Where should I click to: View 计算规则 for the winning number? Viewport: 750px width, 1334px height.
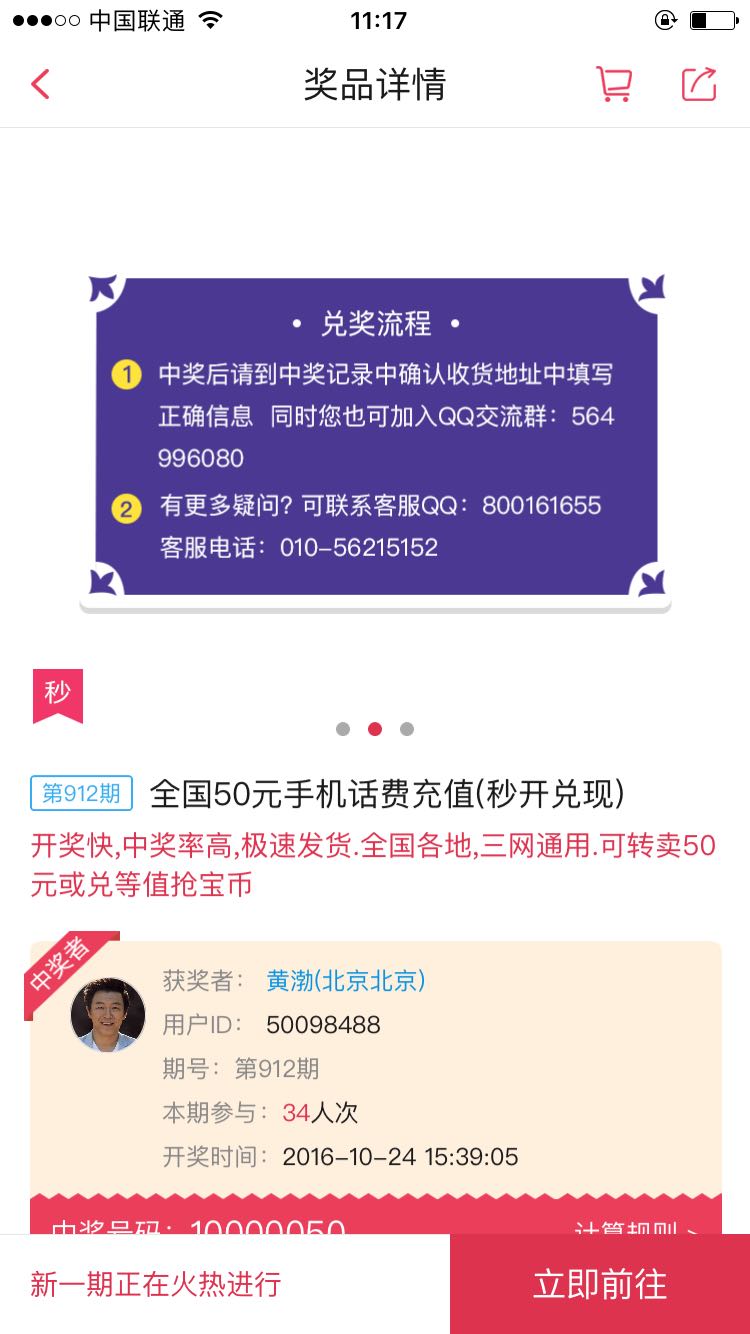click(636, 1226)
